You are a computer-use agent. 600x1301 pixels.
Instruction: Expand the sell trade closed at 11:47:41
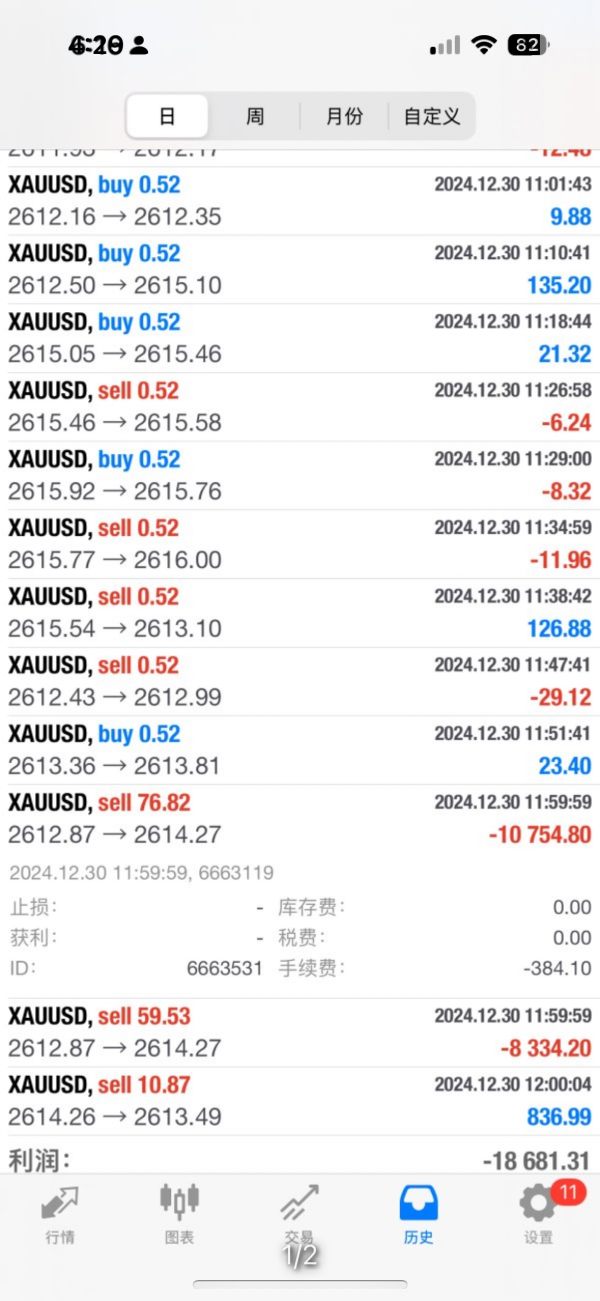click(300, 681)
